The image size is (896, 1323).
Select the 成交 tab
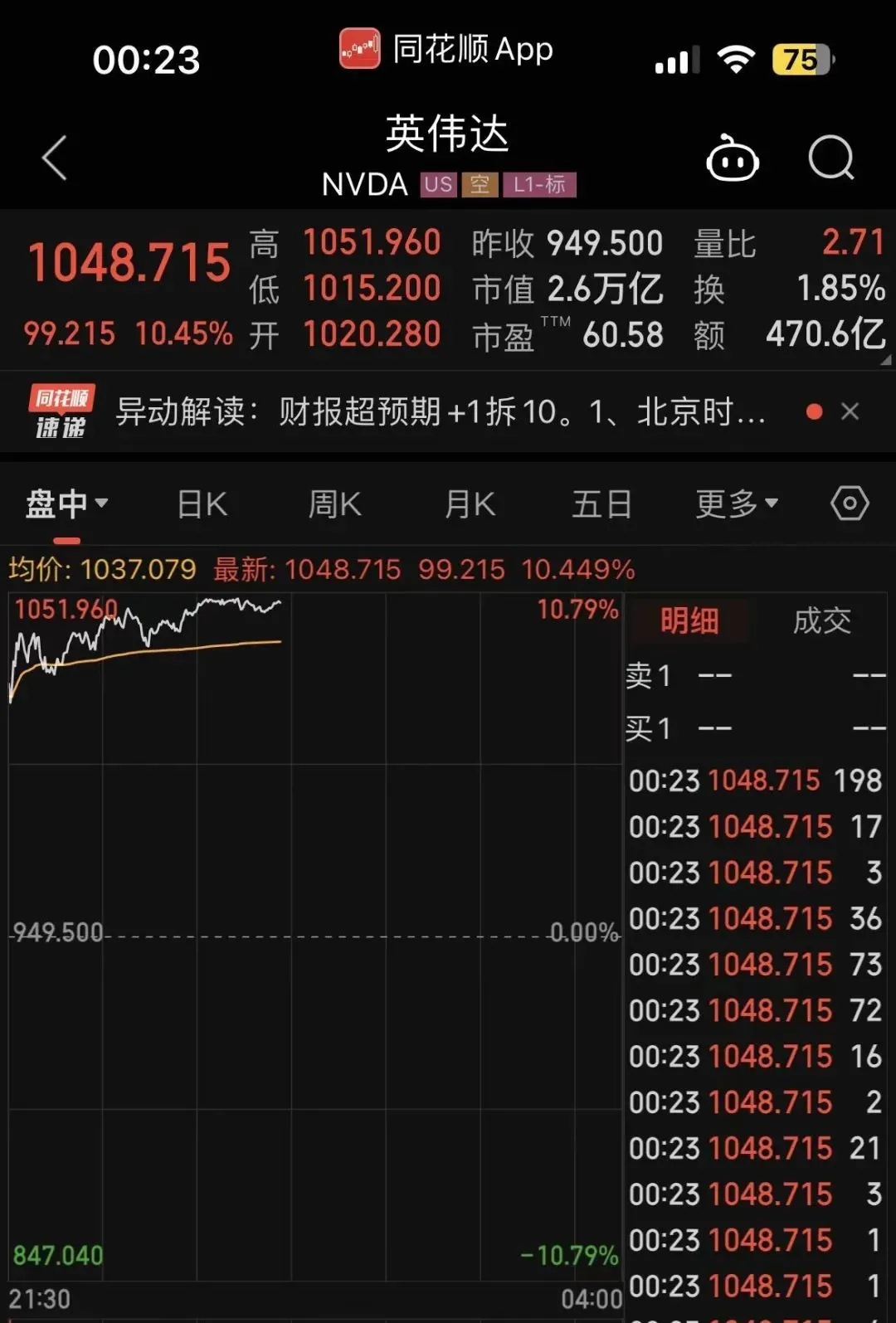[x=821, y=620]
